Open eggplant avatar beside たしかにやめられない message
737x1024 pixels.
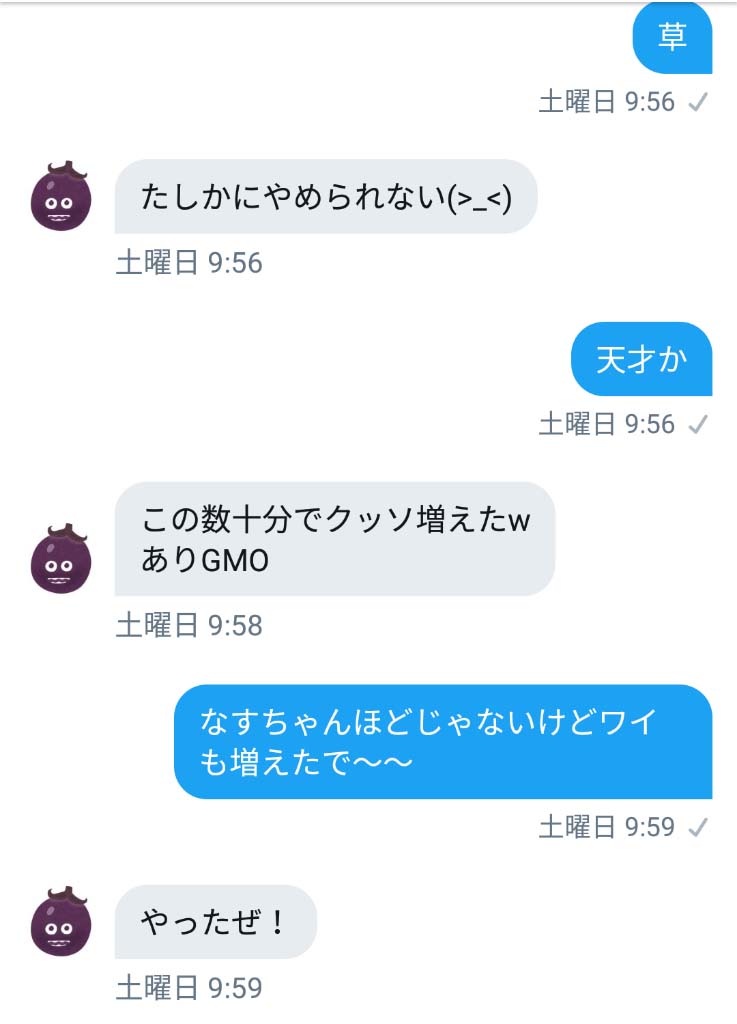click(x=60, y=196)
